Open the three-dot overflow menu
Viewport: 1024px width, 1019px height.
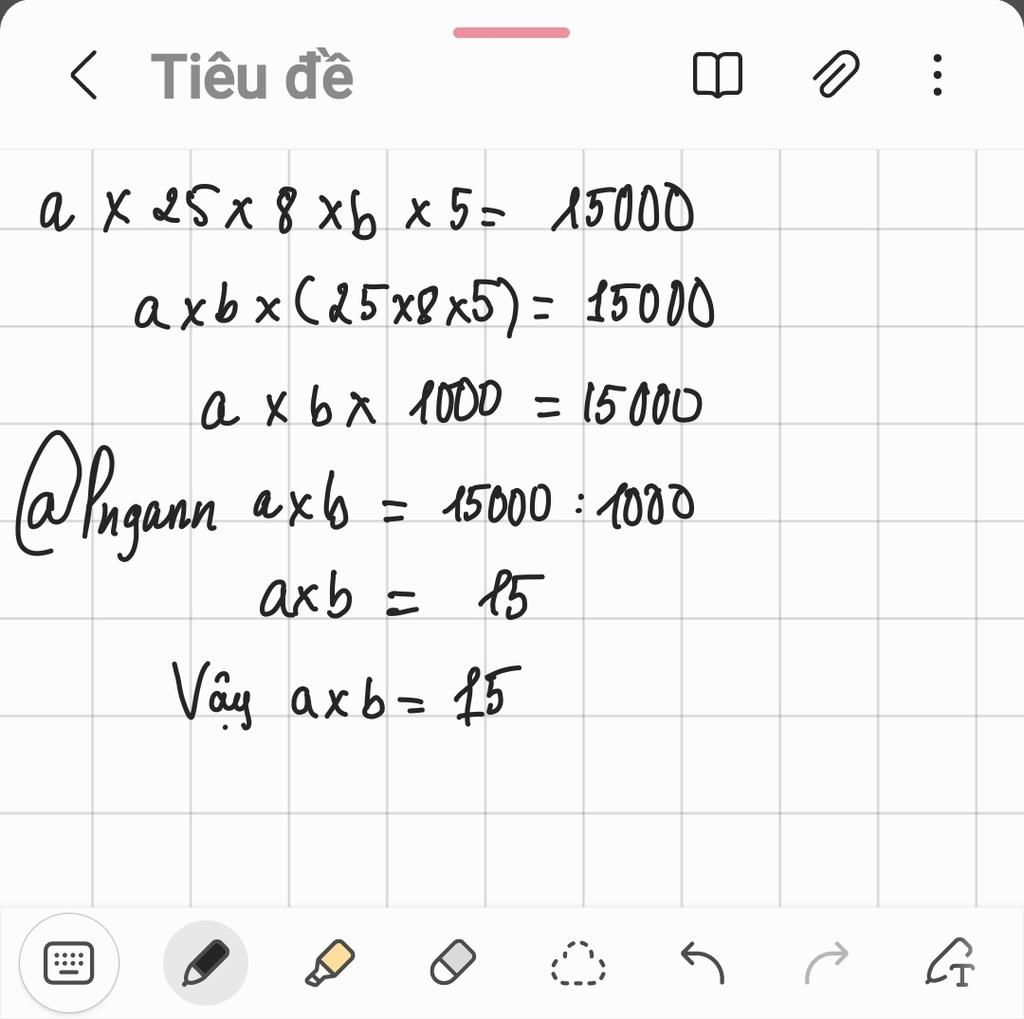coord(937,76)
